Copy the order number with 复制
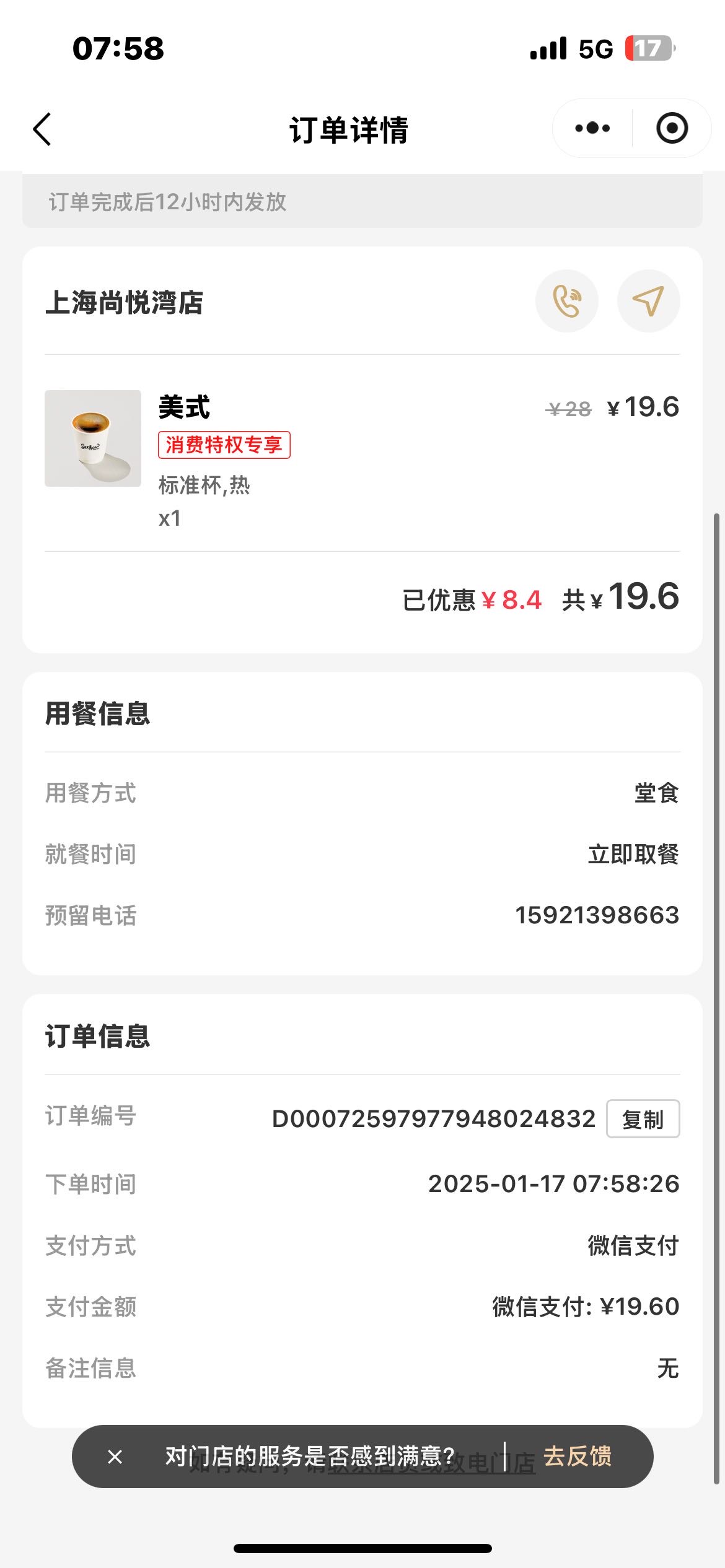The width and height of the screenshot is (725, 1568). pos(643,1119)
